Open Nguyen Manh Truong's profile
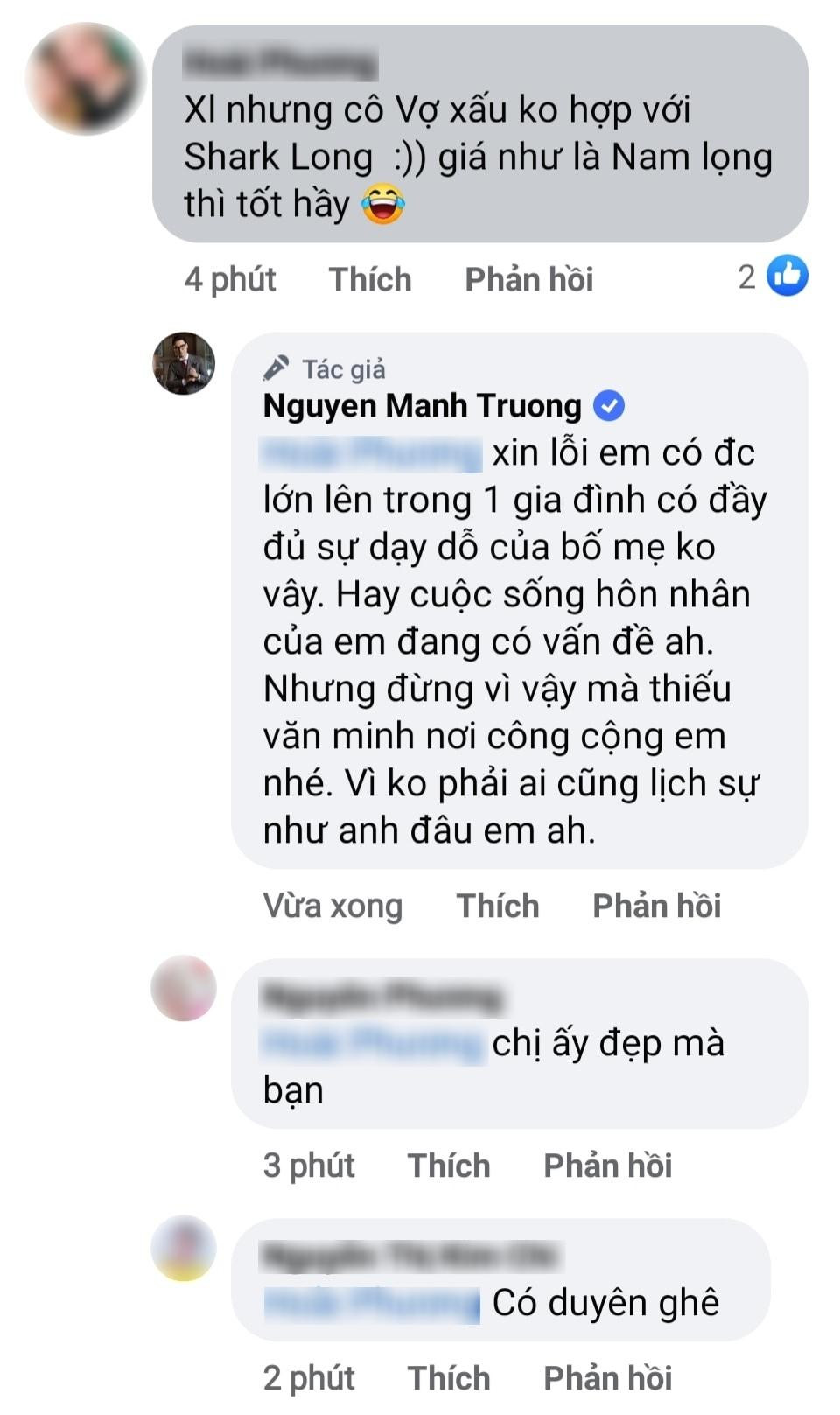 [423, 406]
